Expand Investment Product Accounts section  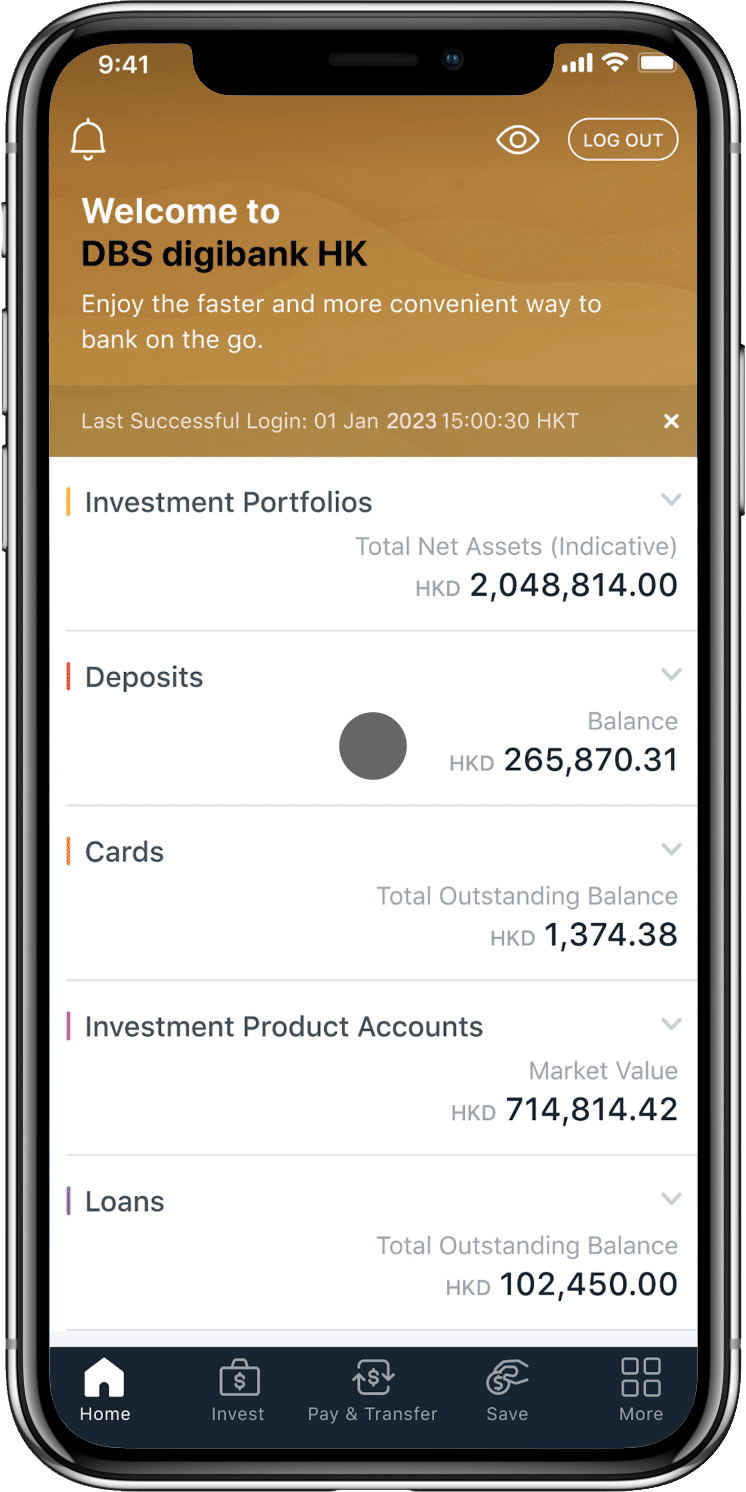click(x=671, y=1025)
